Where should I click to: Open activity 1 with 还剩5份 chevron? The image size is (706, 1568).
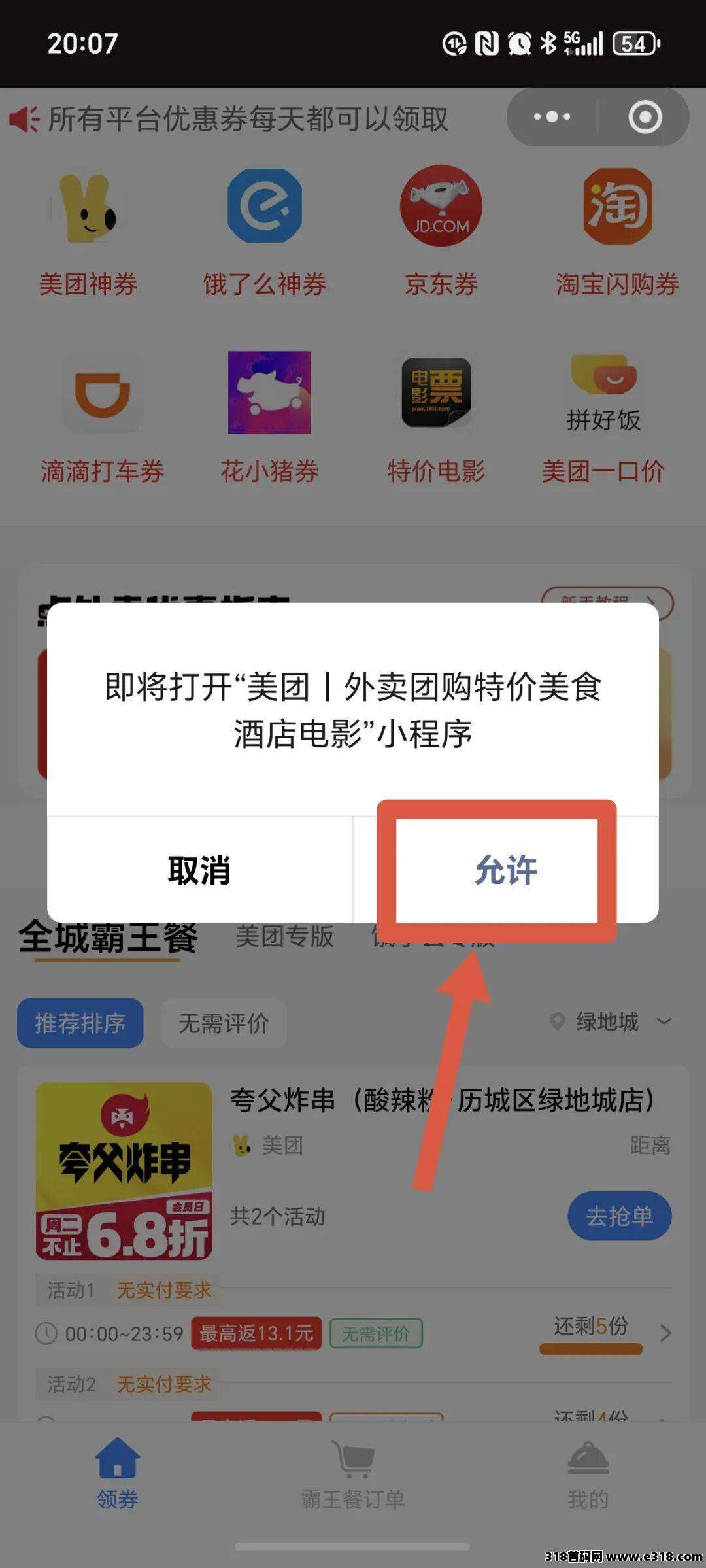[x=665, y=1333]
